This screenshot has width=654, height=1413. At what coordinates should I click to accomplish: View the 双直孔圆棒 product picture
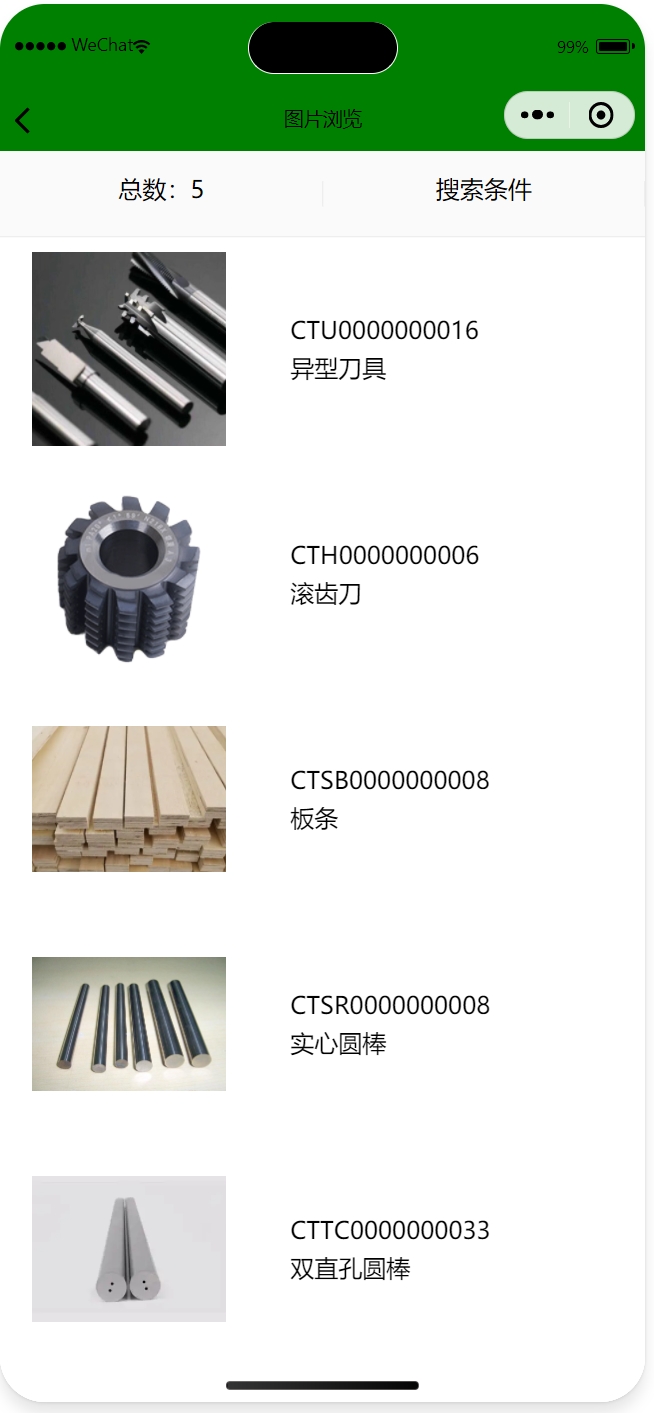(129, 1249)
